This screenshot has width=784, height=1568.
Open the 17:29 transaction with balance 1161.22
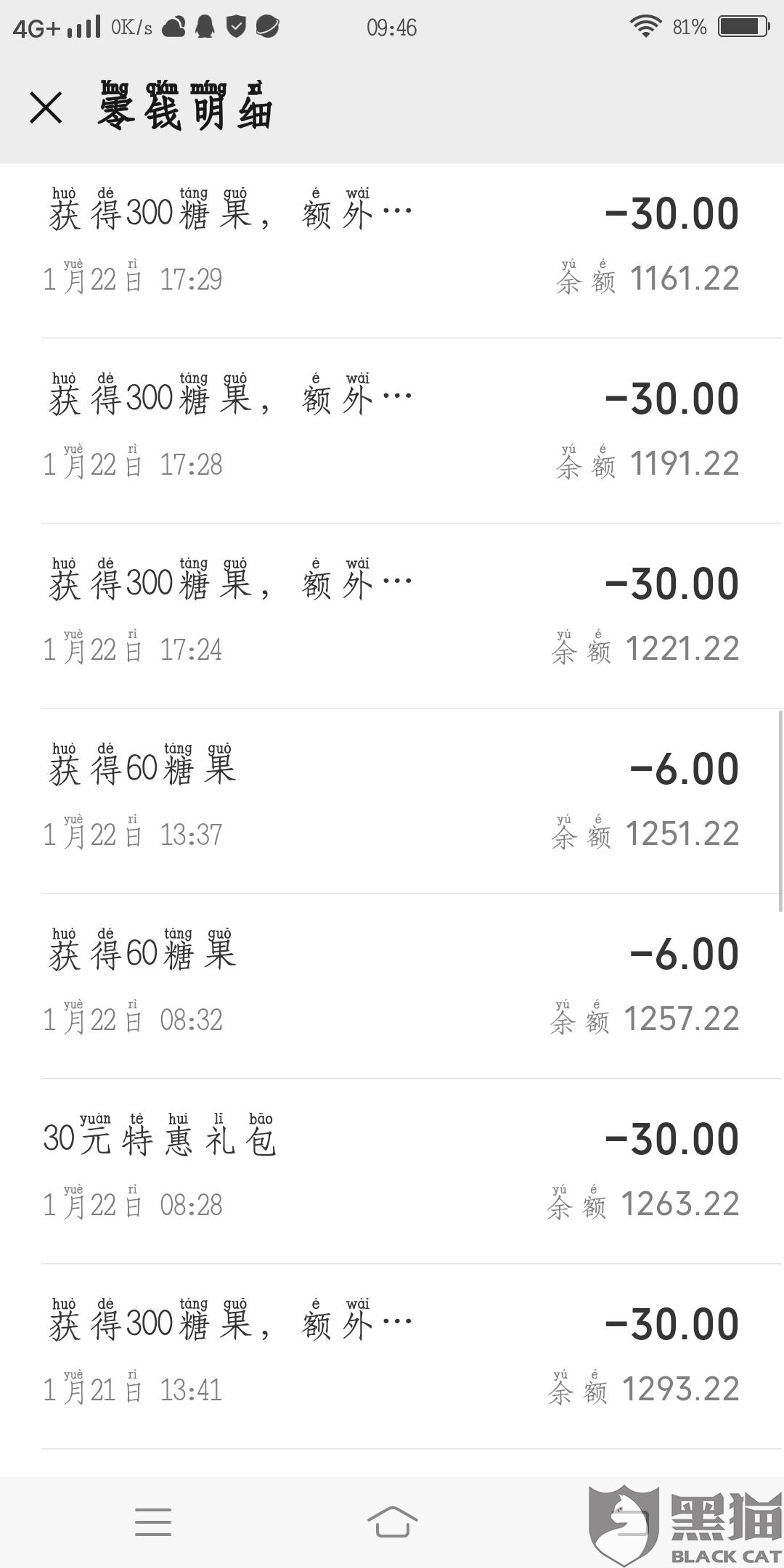392,245
